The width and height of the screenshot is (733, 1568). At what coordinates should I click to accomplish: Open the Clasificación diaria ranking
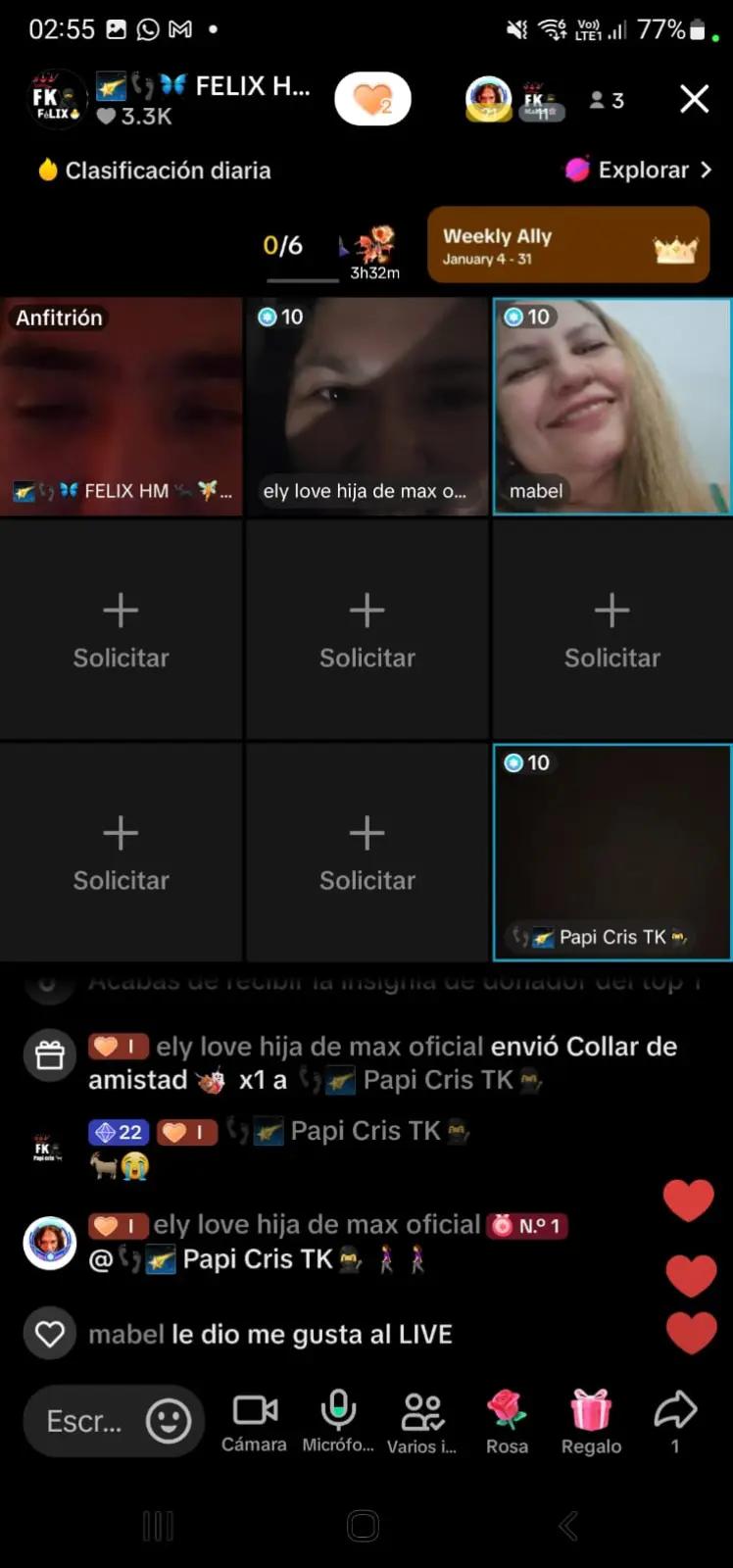coord(155,171)
